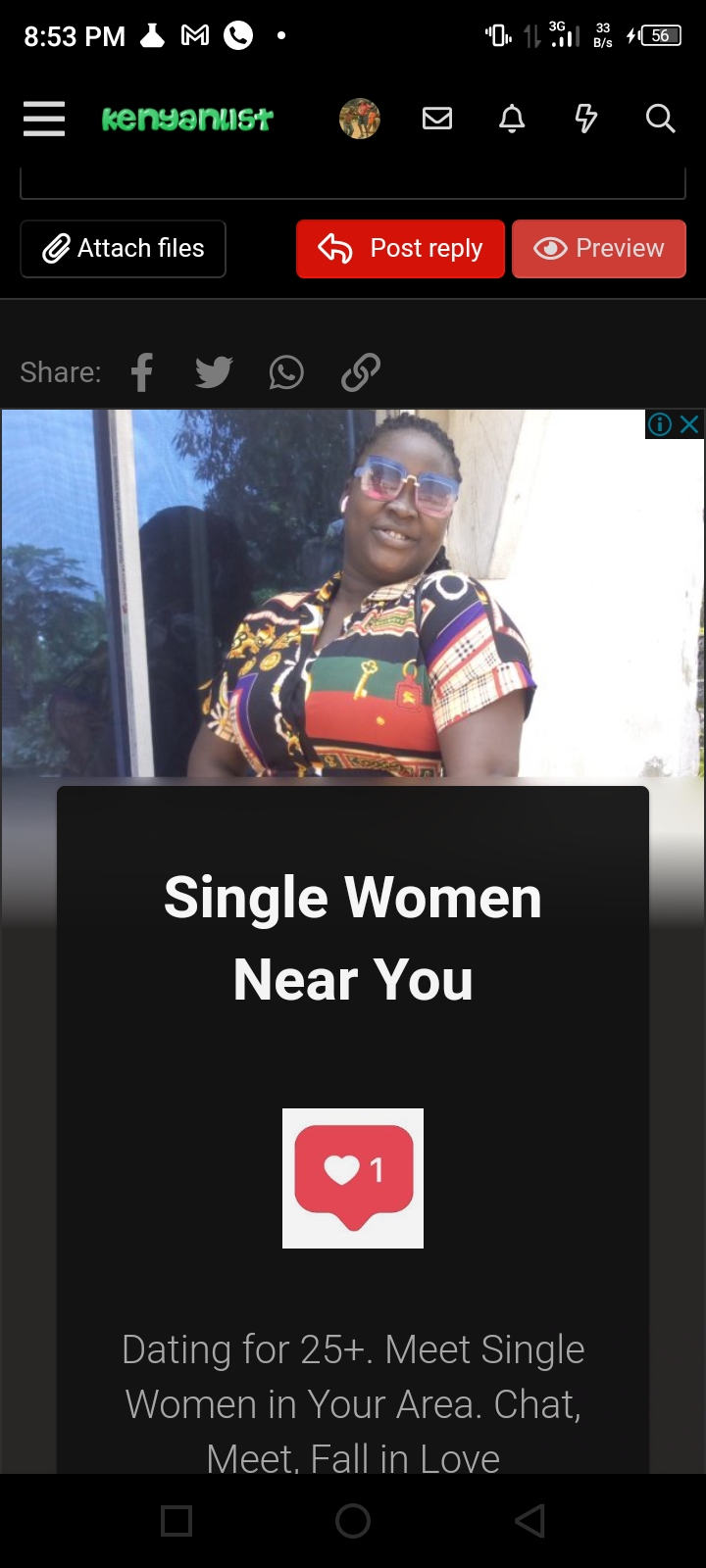
Task: Share this thread on Facebook
Action: point(142,372)
